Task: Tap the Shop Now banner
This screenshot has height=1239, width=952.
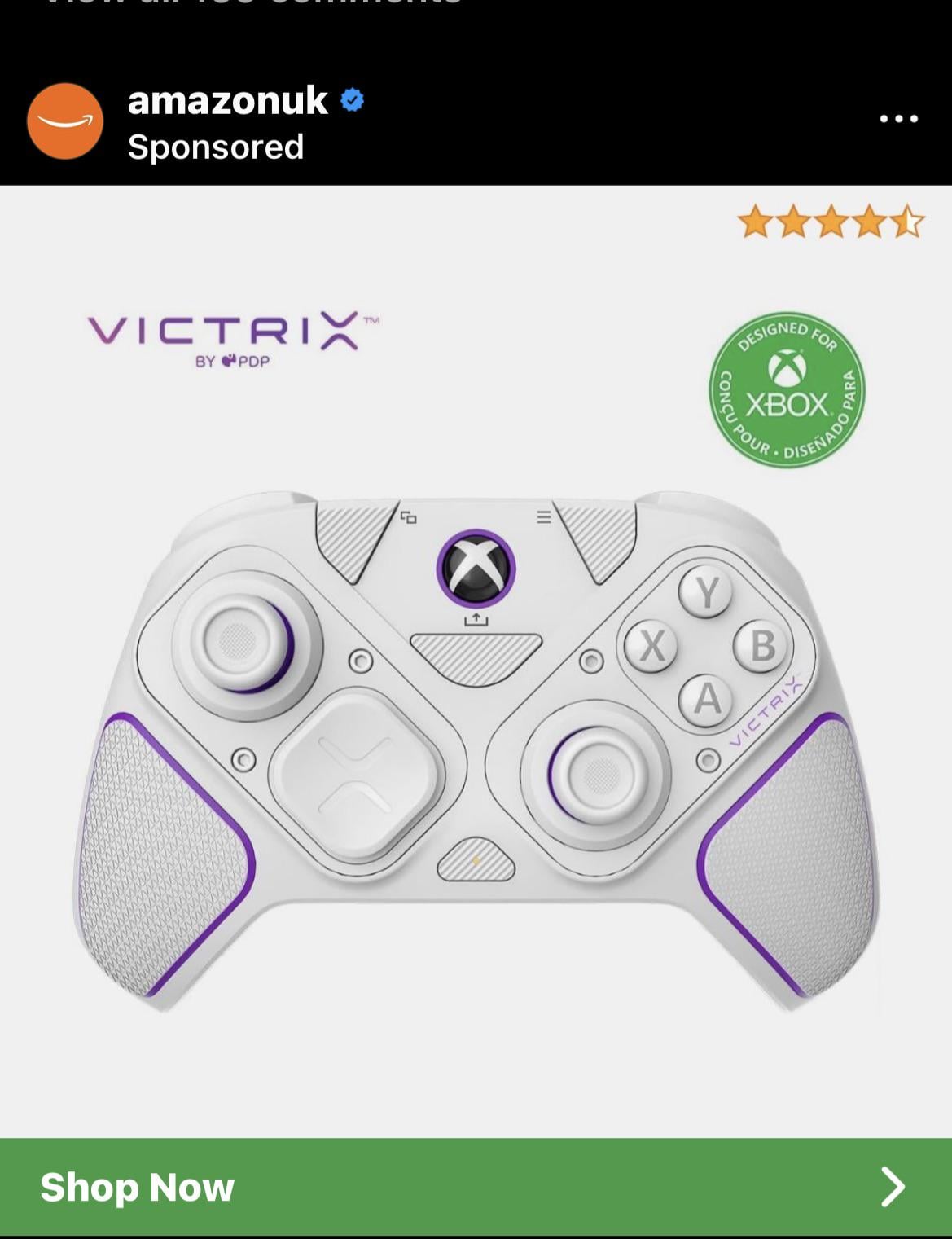Action: [x=476, y=1186]
